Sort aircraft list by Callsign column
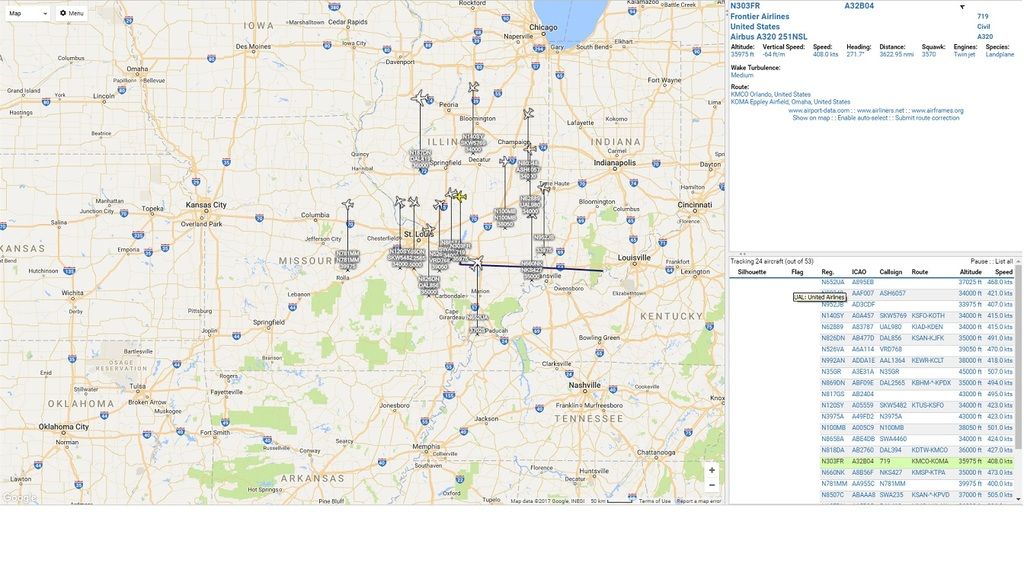This screenshot has width=1024, height=576. point(890,272)
